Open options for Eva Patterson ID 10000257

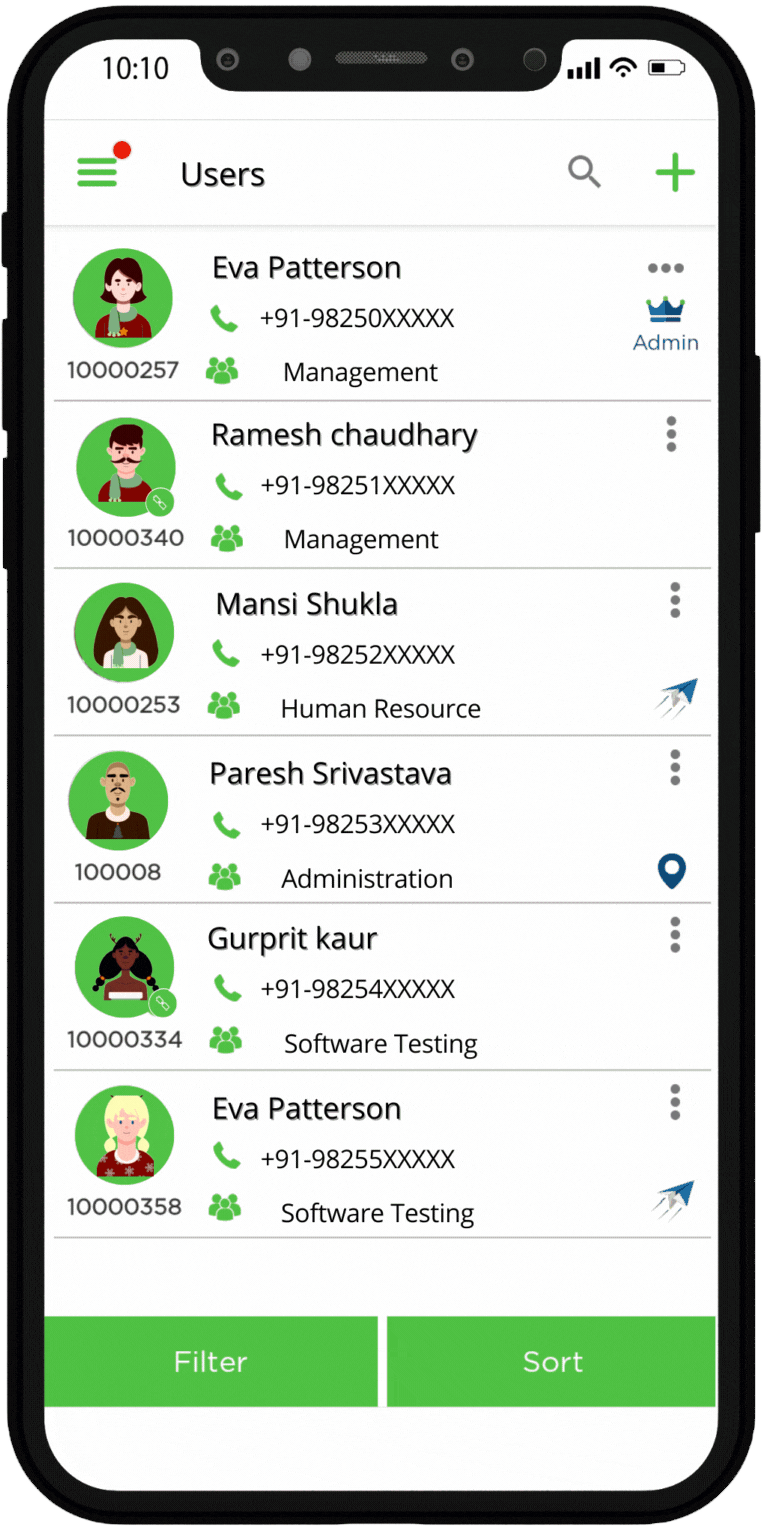(x=665, y=268)
